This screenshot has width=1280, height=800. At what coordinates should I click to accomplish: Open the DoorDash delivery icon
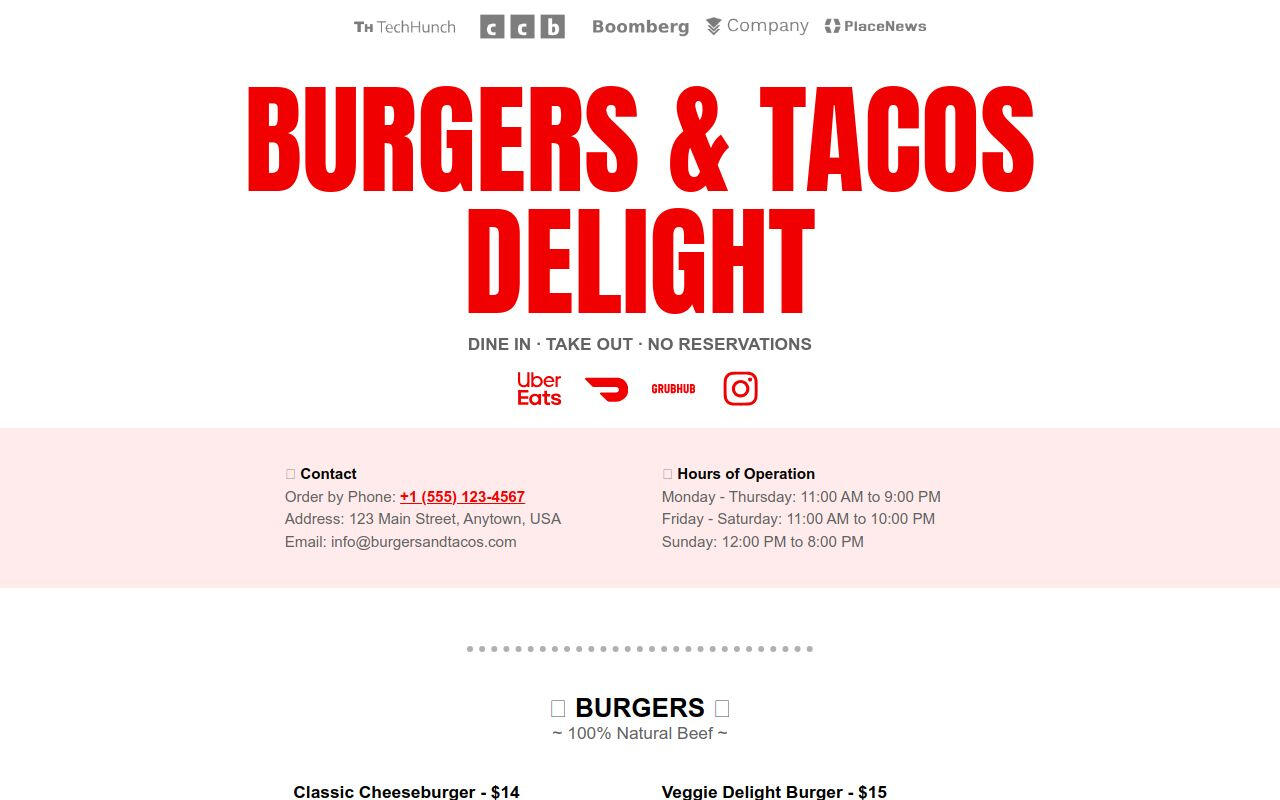pyautogui.click(x=606, y=389)
